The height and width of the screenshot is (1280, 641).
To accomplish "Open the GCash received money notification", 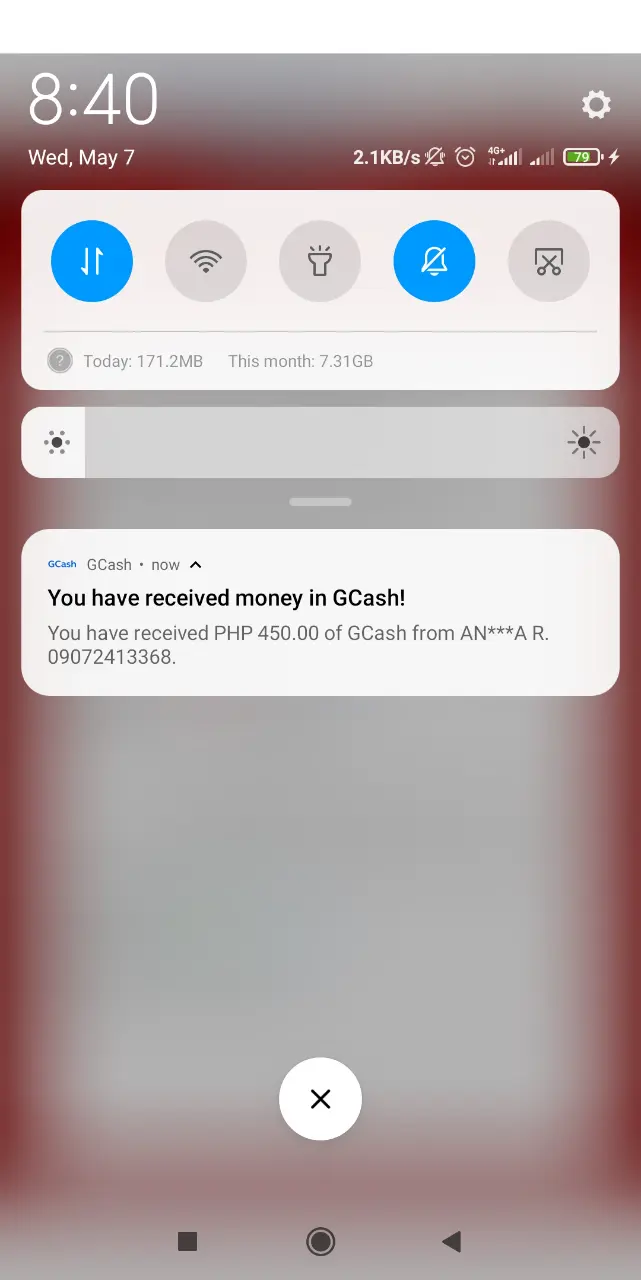I will point(320,612).
